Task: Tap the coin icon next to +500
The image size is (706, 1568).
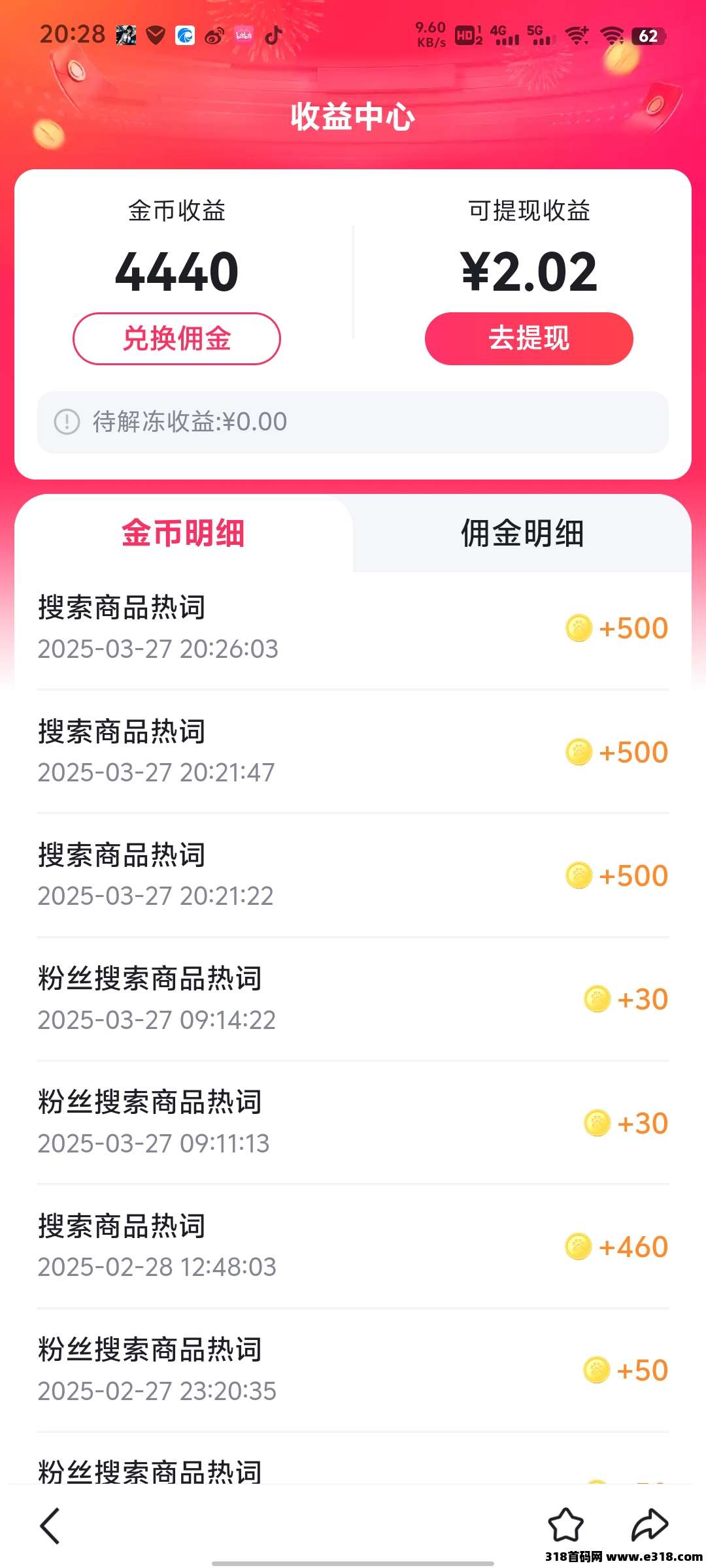Action: (x=578, y=627)
